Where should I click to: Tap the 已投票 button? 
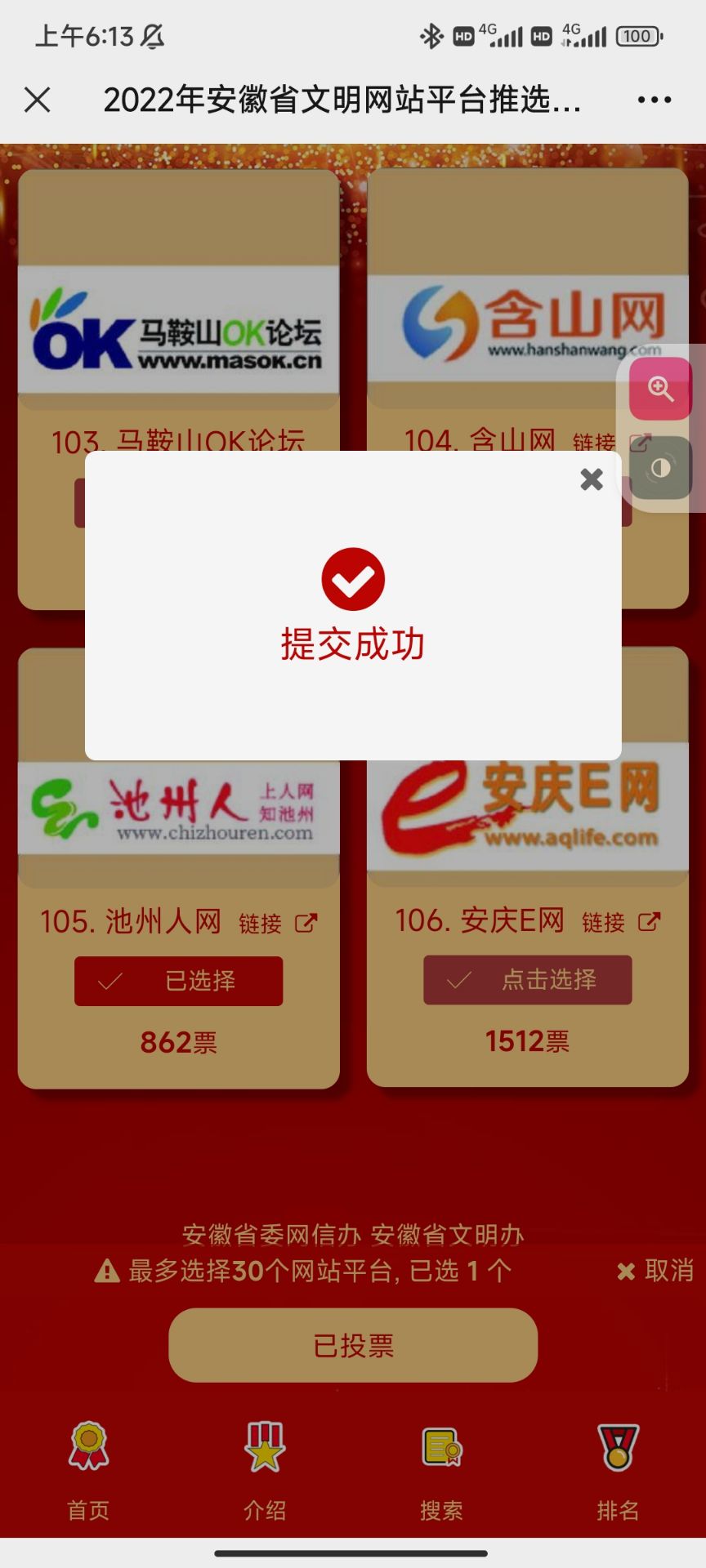coord(353,1345)
